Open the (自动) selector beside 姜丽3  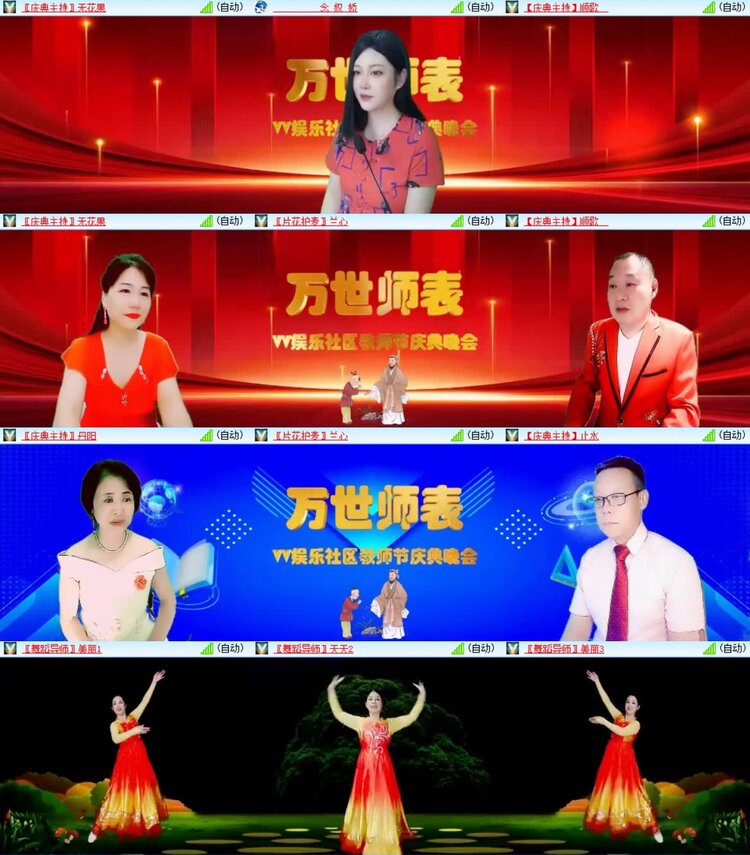tap(730, 650)
